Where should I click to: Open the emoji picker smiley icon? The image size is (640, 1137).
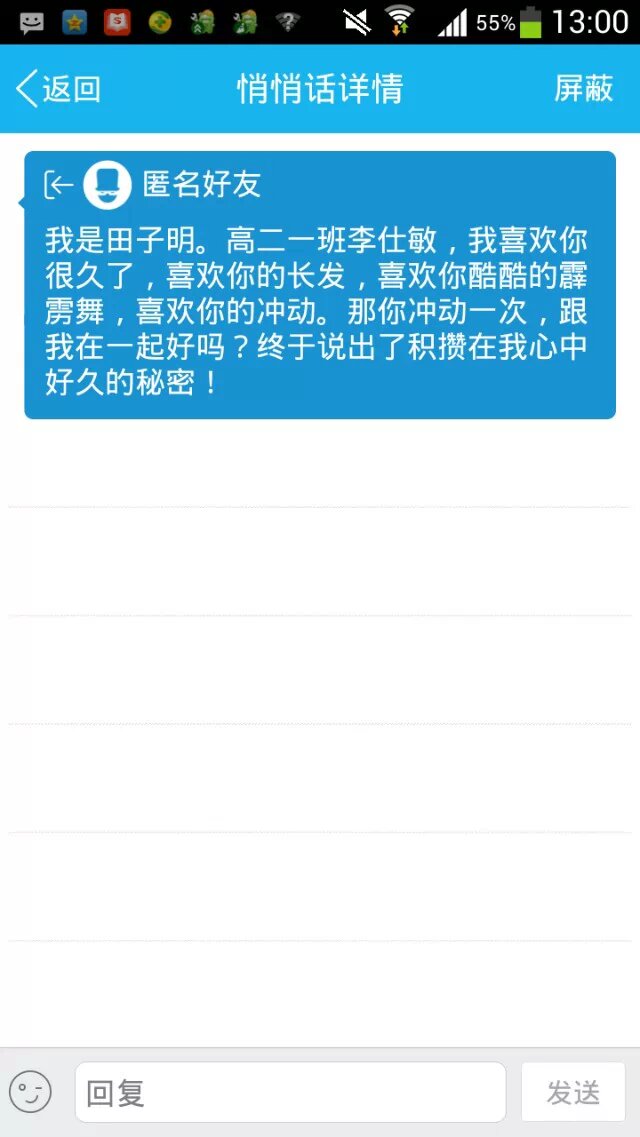[31, 1092]
